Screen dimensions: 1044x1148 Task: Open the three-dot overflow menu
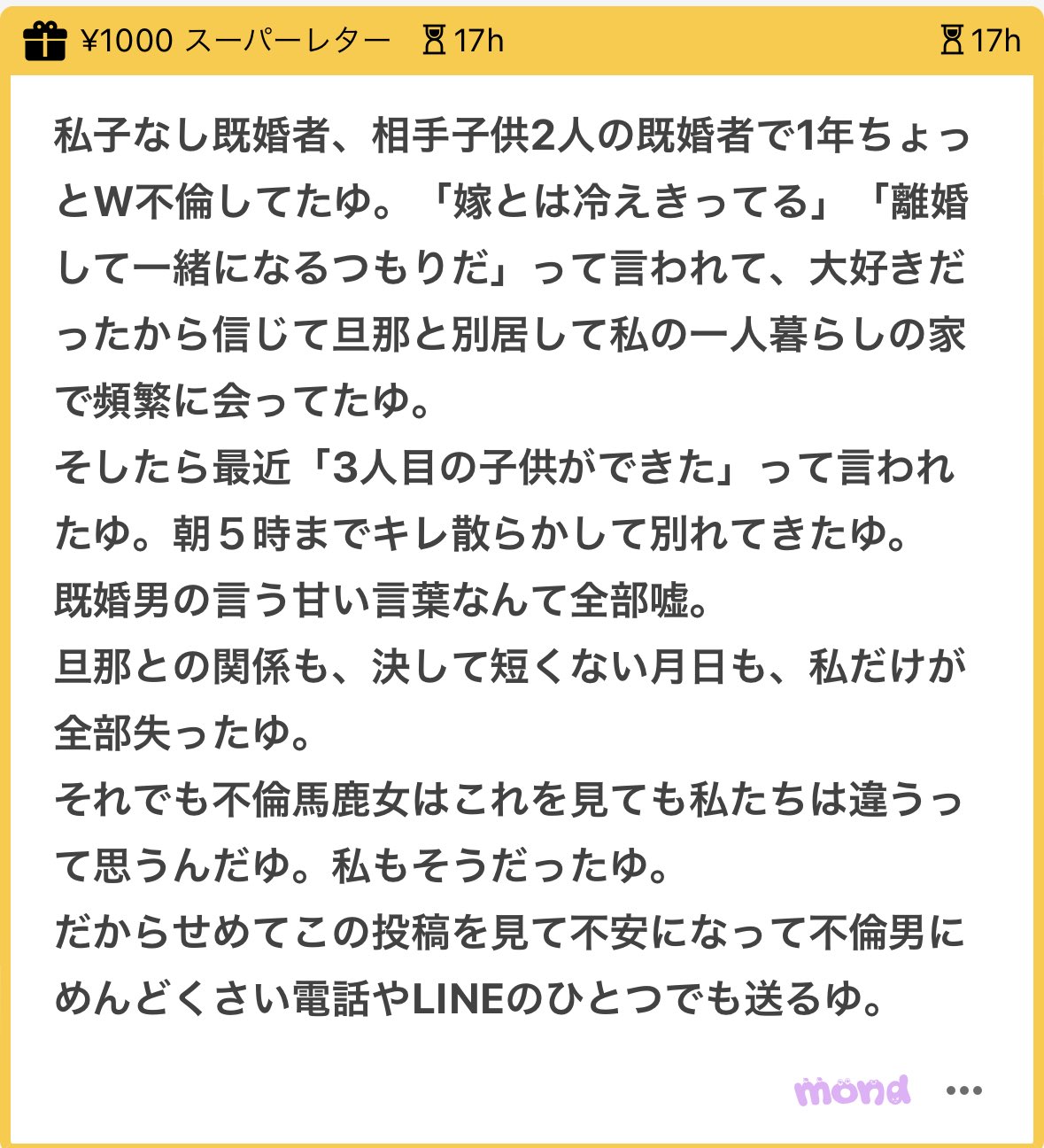[x=963, y=1090]
